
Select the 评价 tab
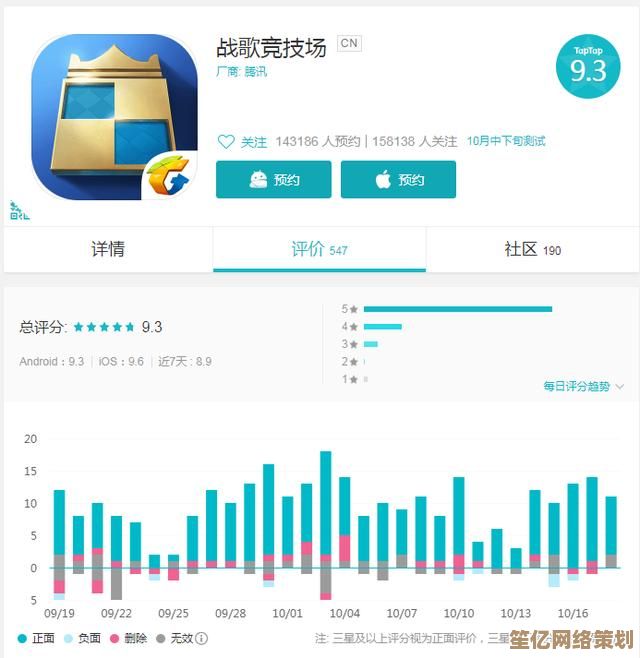[319, 249]
